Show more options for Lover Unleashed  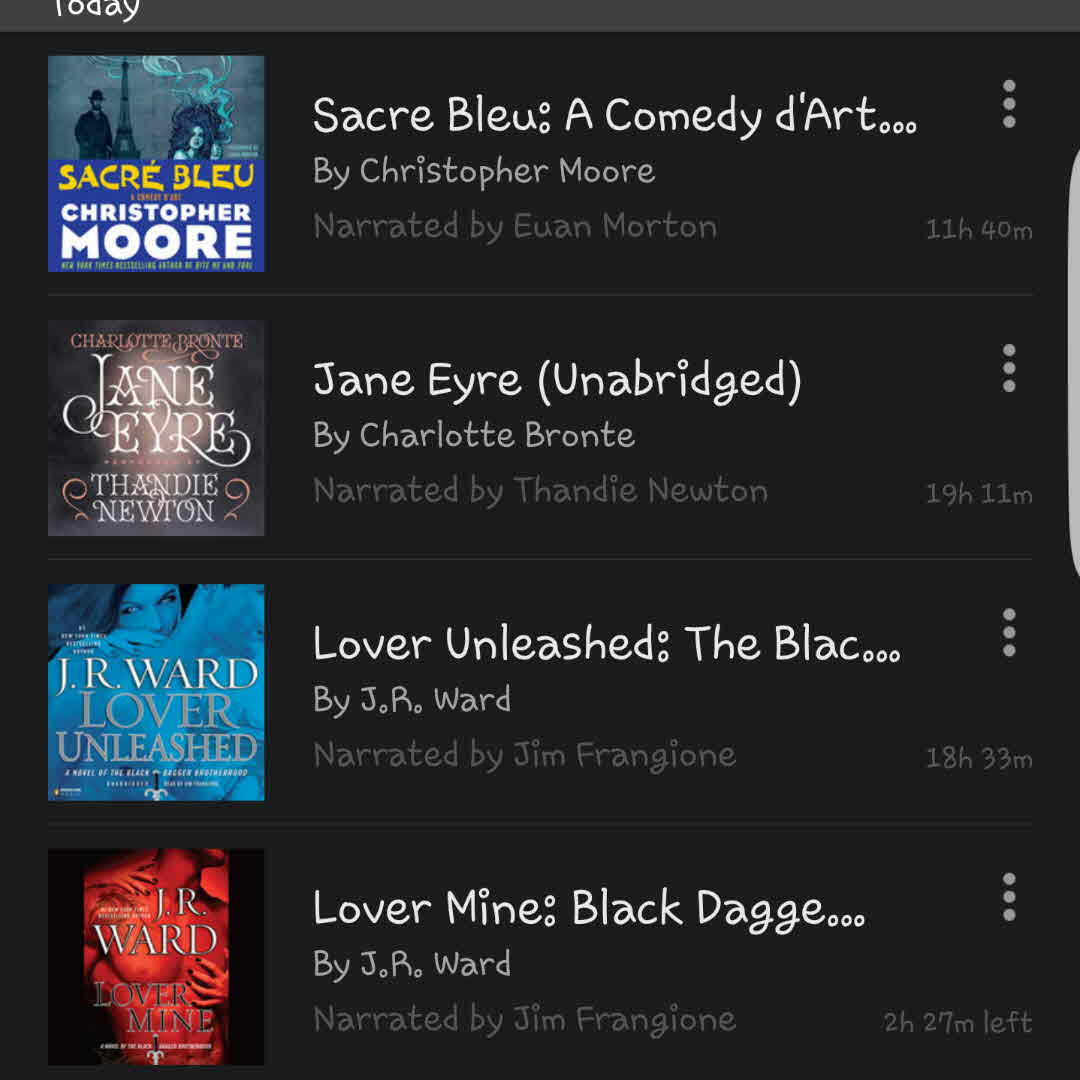[x=1008, y=632]
